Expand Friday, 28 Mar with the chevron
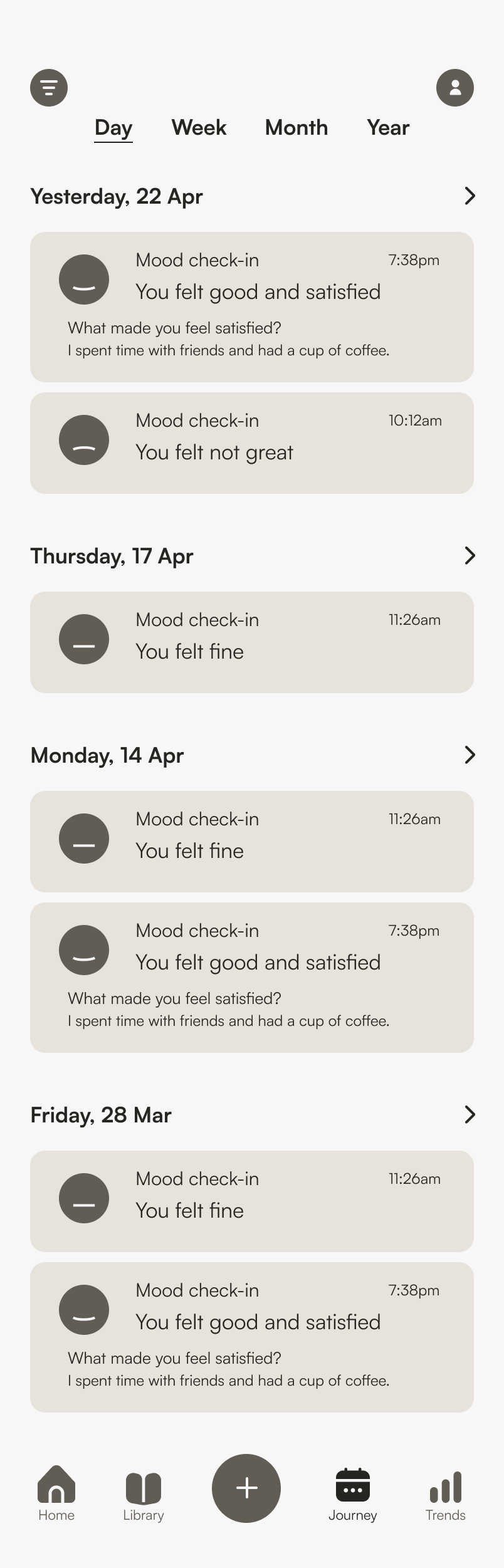The width and height of the screenshot is (504, 1568). (470, 1115)
